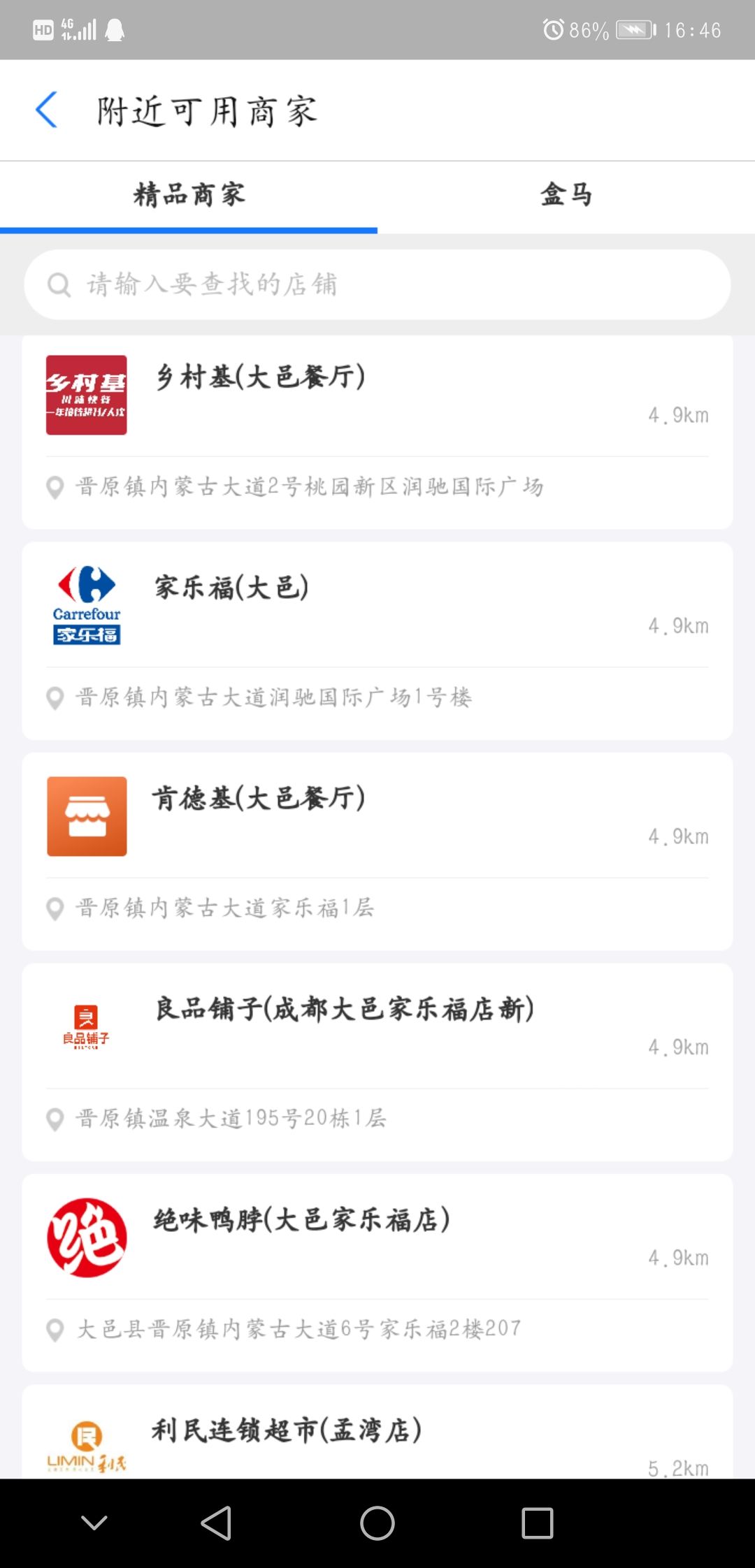Tap the system home button
Viewport: 755px width, 1568px height.
tap(377, 1523)
